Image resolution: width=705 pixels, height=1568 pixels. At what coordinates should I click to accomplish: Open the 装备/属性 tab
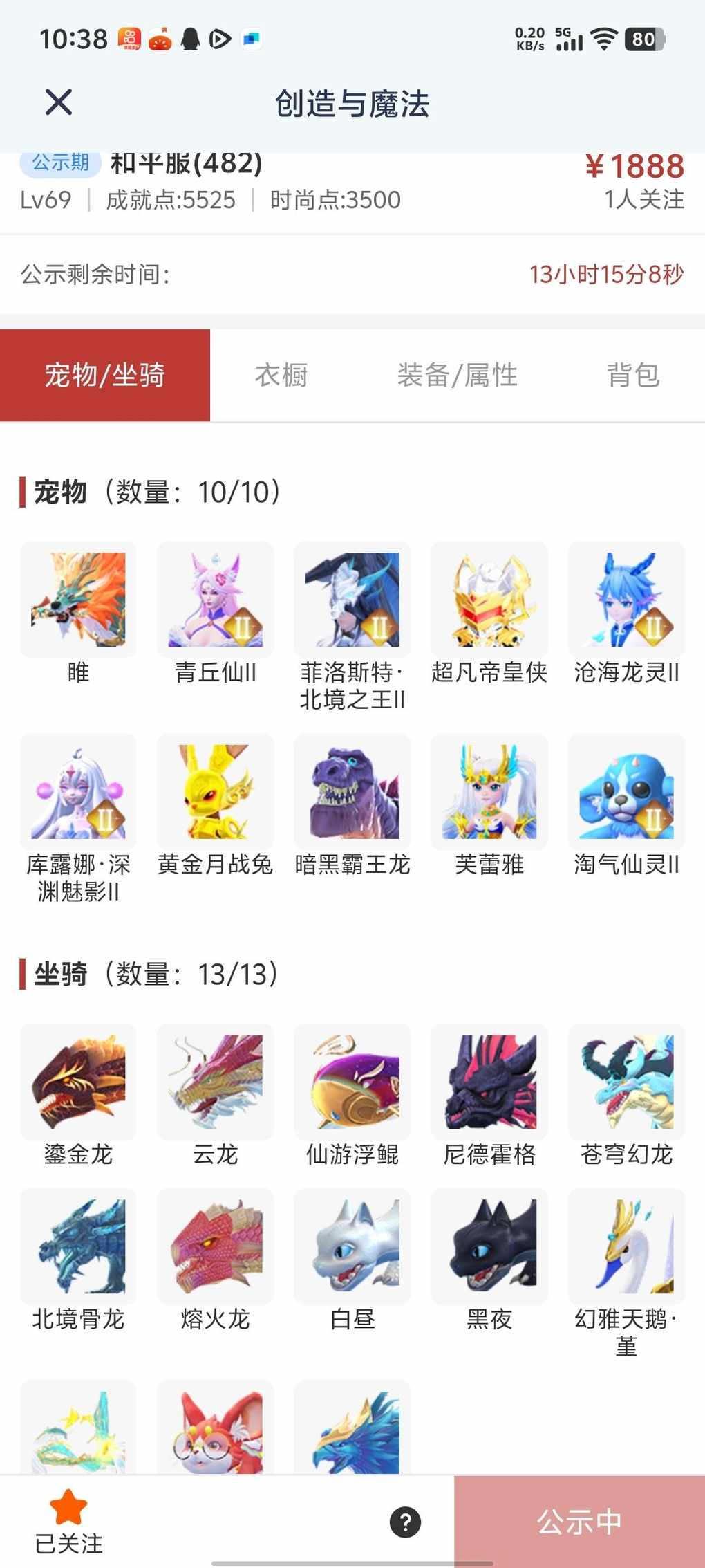coord(457,375)
